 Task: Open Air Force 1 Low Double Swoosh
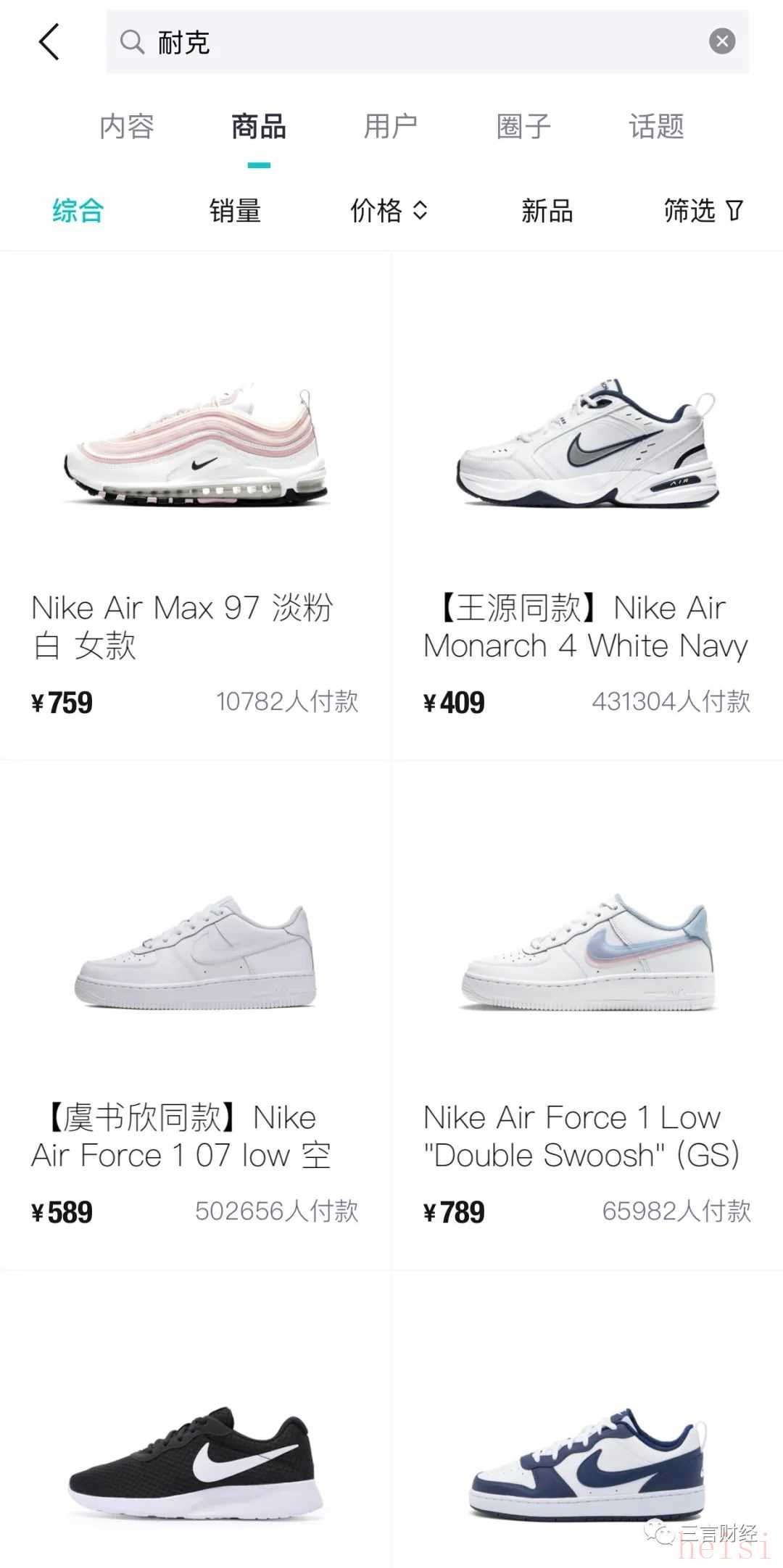(587, 1014)
